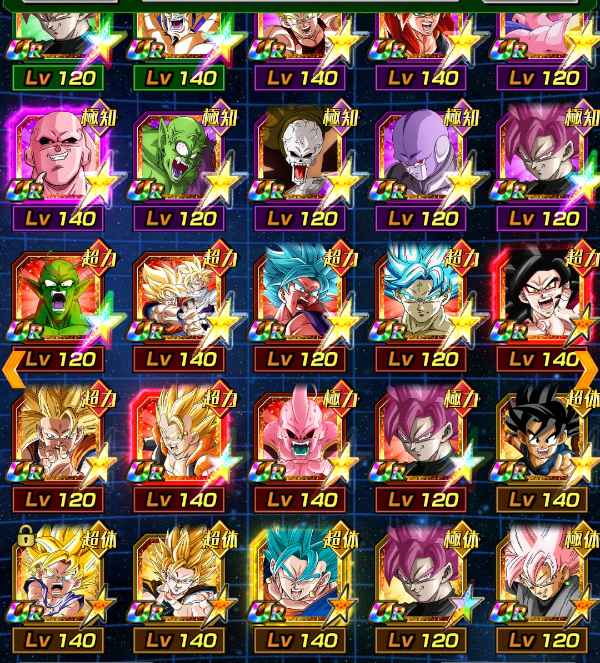Screen dimensions: 600x663
Task: Open the red-glowing Gogeta card at Lv 140
Action: pyautogui.click(x=178, y=441)
